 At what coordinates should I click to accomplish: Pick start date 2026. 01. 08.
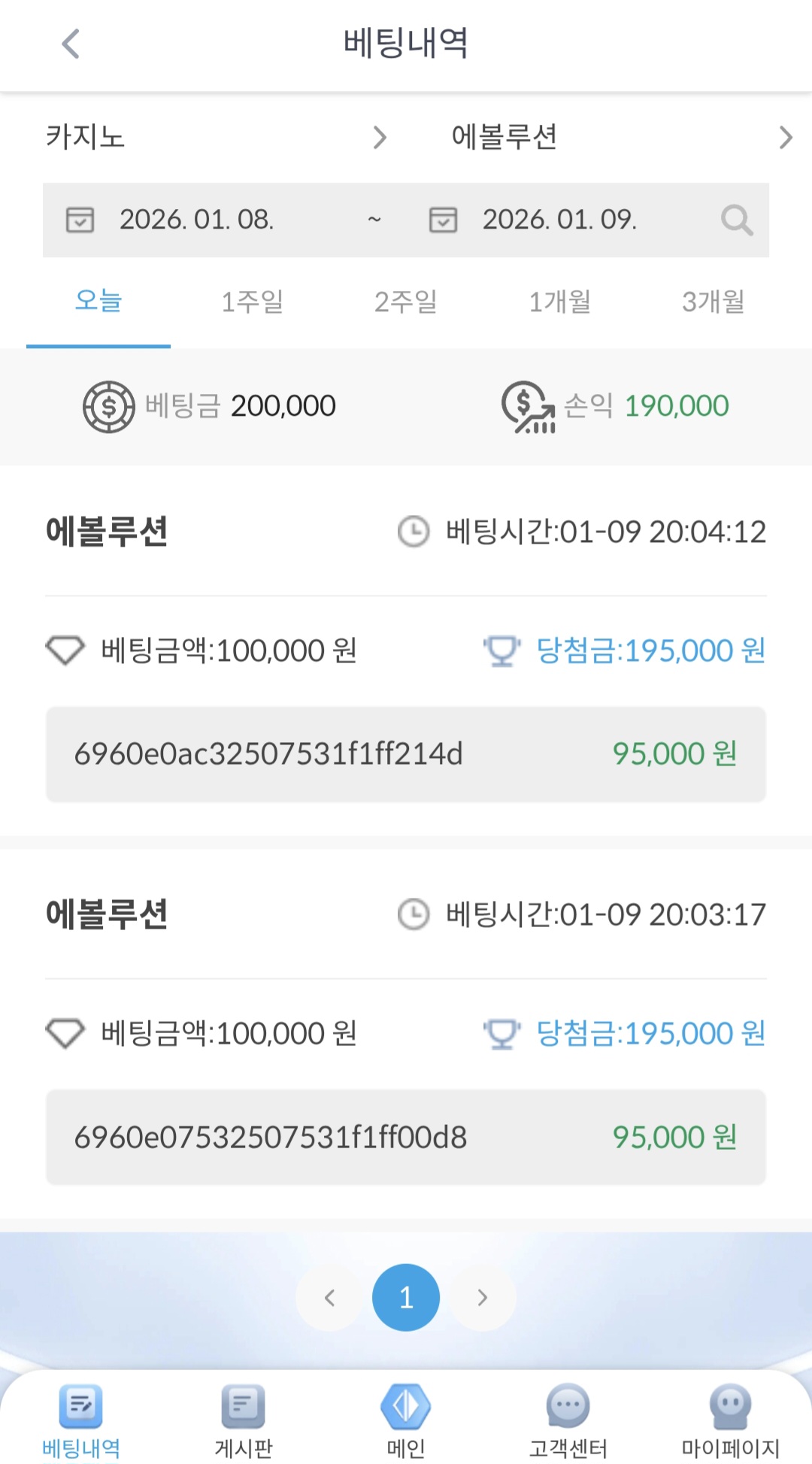197,220
